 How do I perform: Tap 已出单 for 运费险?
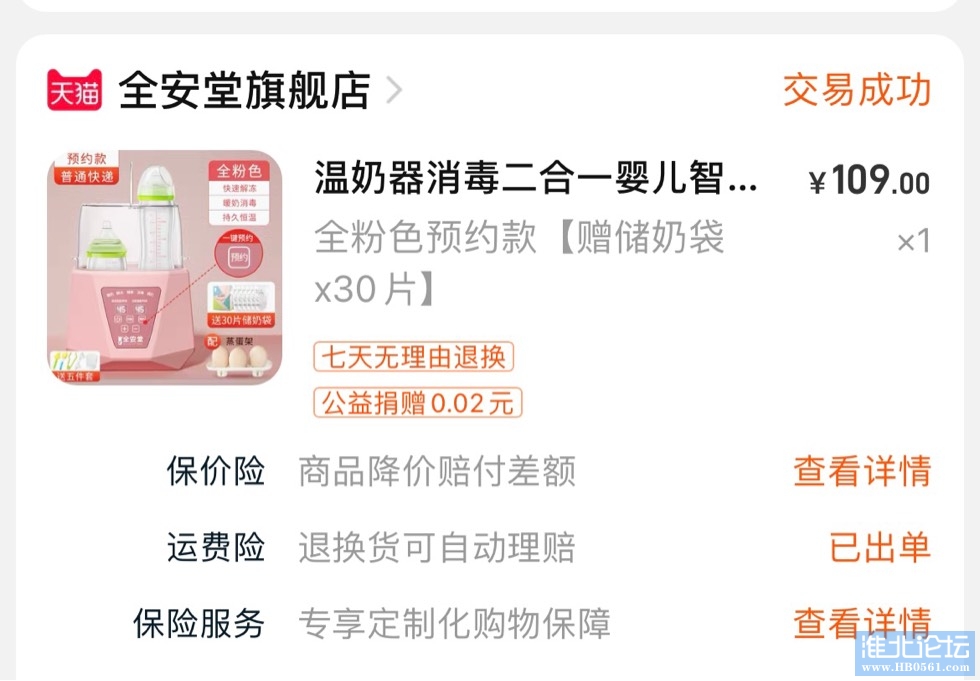879,547
